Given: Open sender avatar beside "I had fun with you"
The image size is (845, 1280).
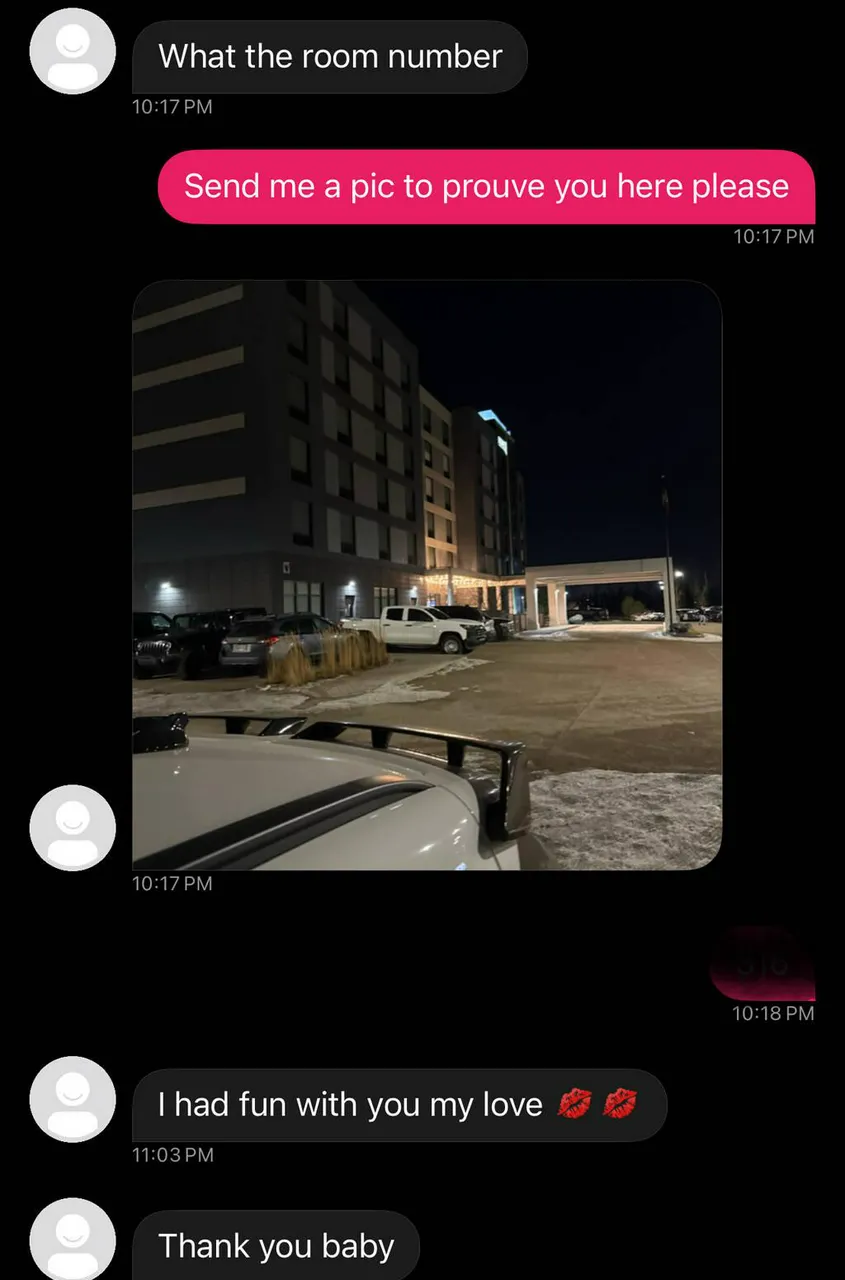Looking at the screenshot, I should [x=73, y=1099].
